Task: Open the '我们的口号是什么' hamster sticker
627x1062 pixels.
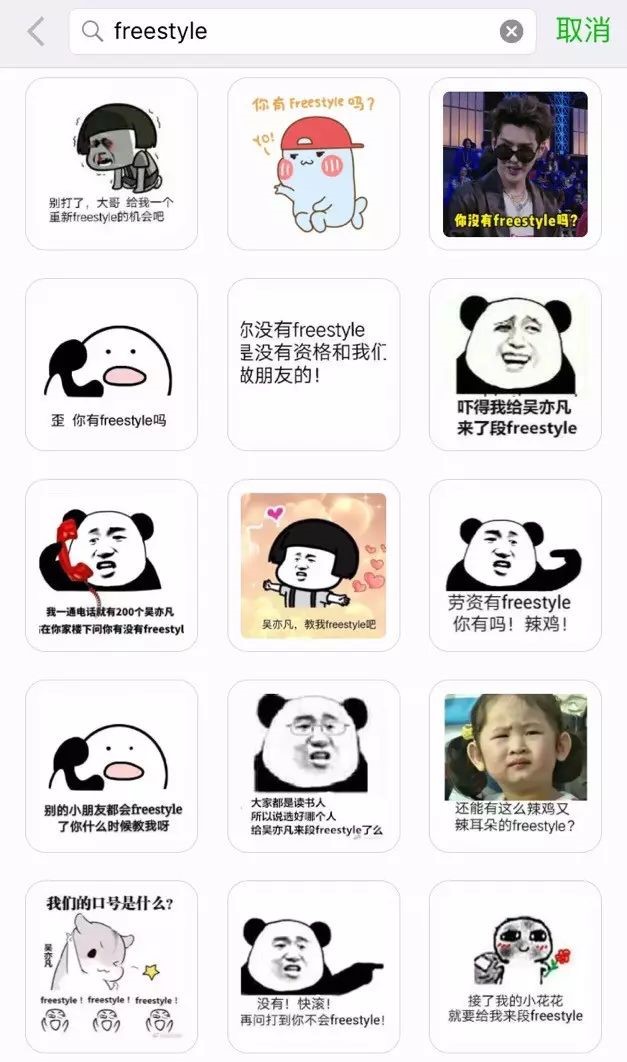Action: (111, 966)
